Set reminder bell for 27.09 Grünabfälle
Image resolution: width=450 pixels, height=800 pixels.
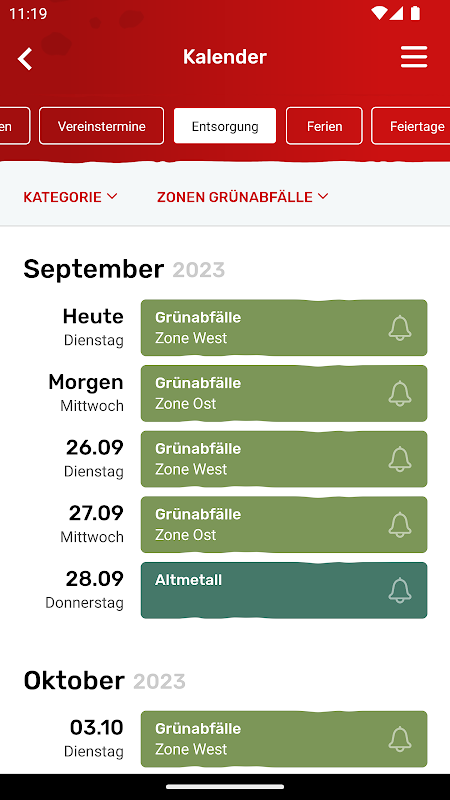click(399, 524)
